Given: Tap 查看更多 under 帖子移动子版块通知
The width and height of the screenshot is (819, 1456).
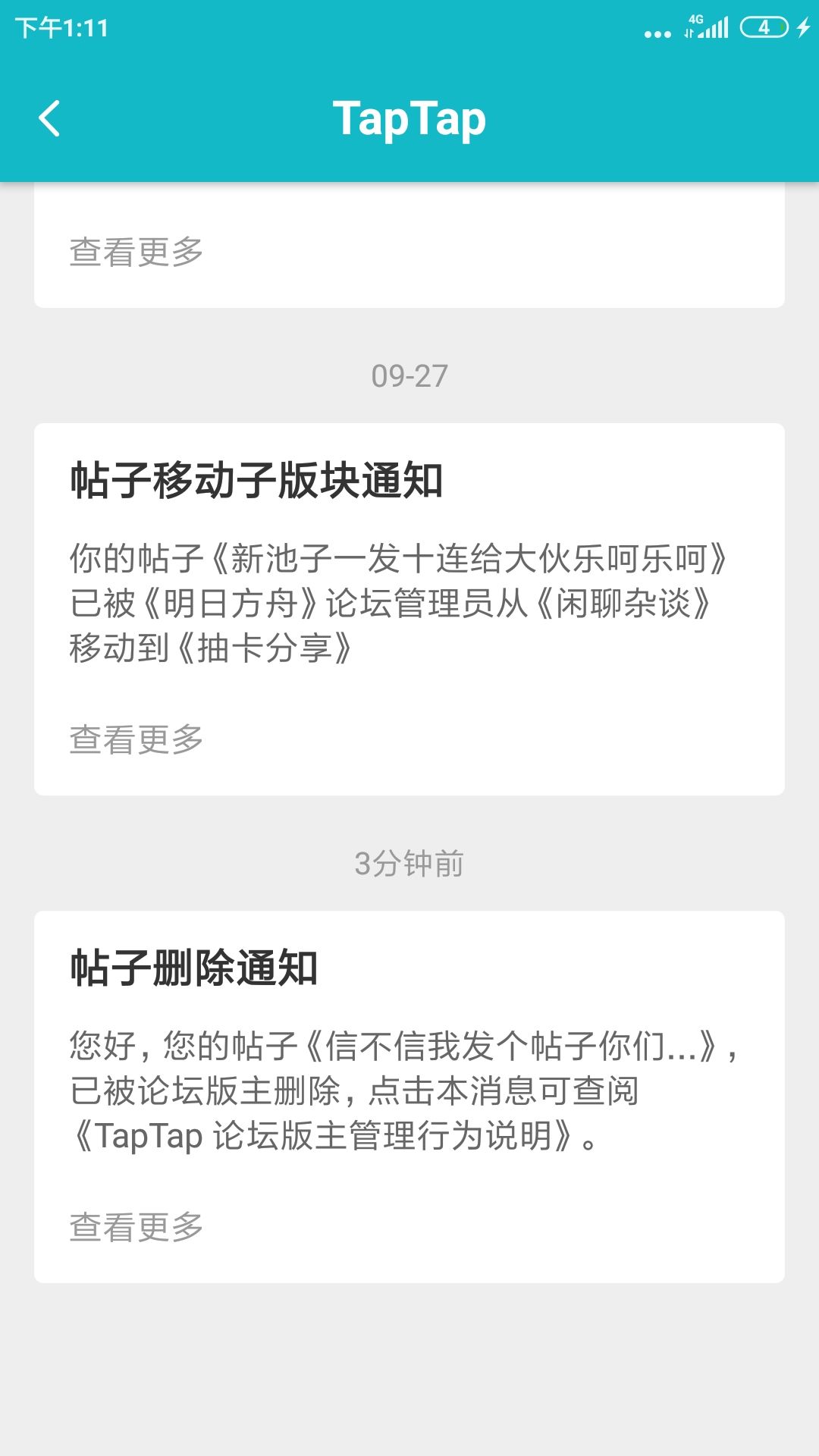Looking at the screenshot, I should tap(136, 739).
